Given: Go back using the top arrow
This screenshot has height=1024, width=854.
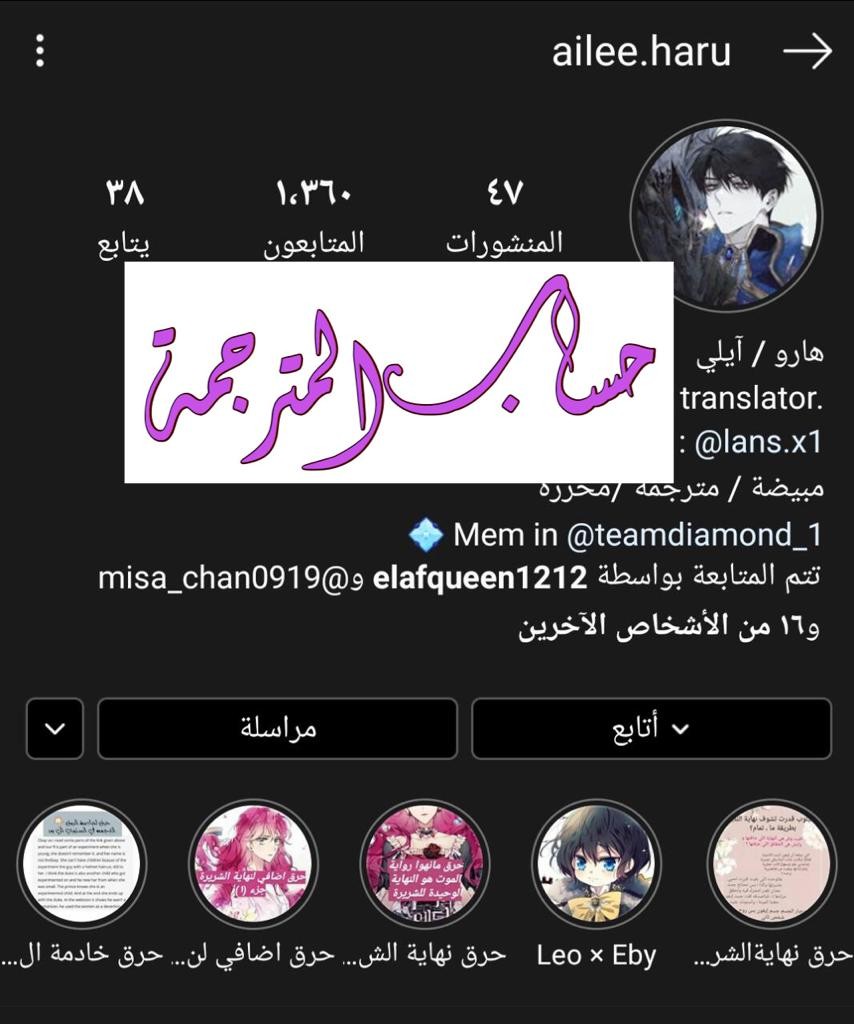Looking at the screenshot, I should (x=807, y=52).
